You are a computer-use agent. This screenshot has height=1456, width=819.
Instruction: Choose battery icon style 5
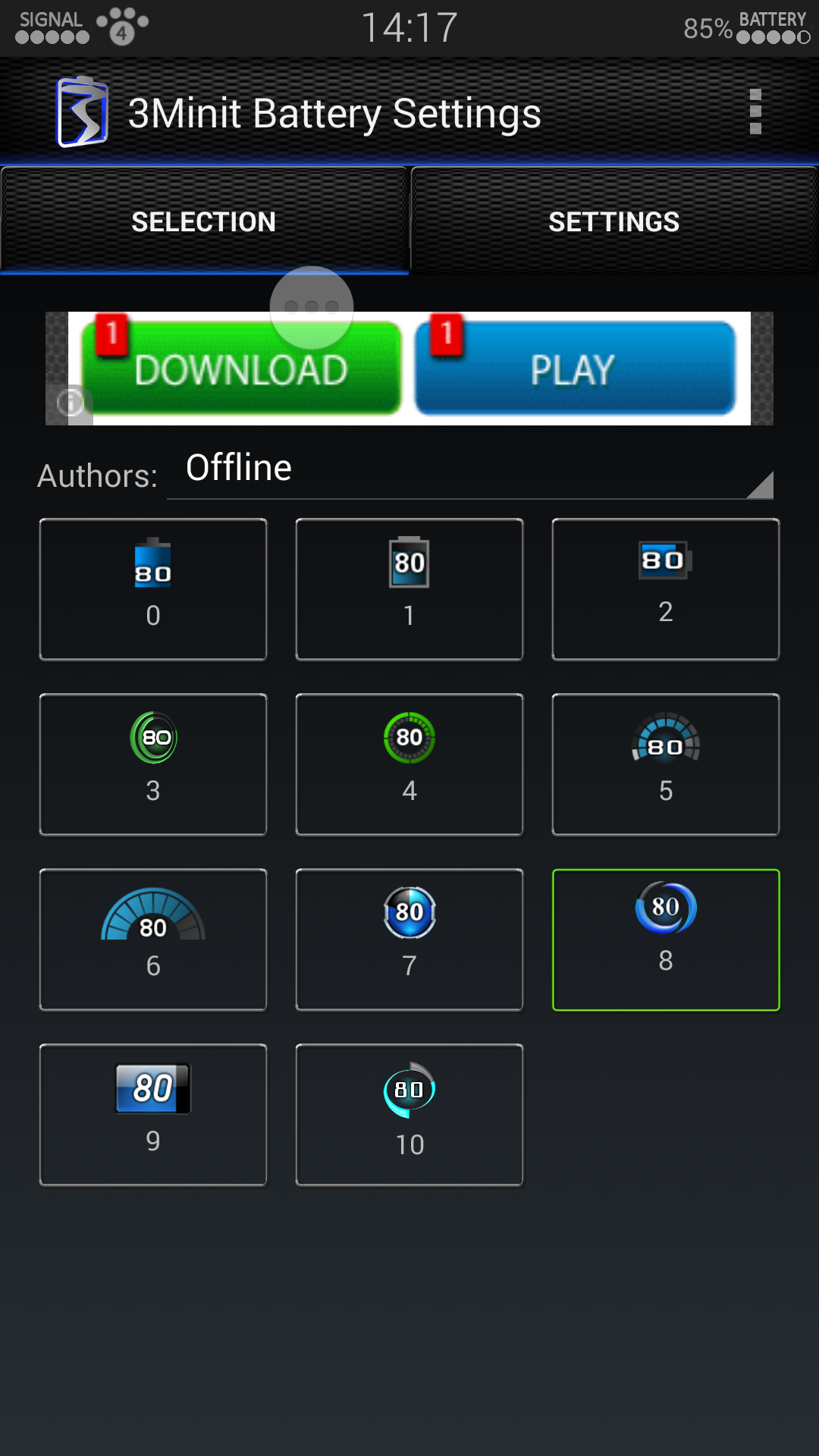pyautogui.click(x=666, y=764)
